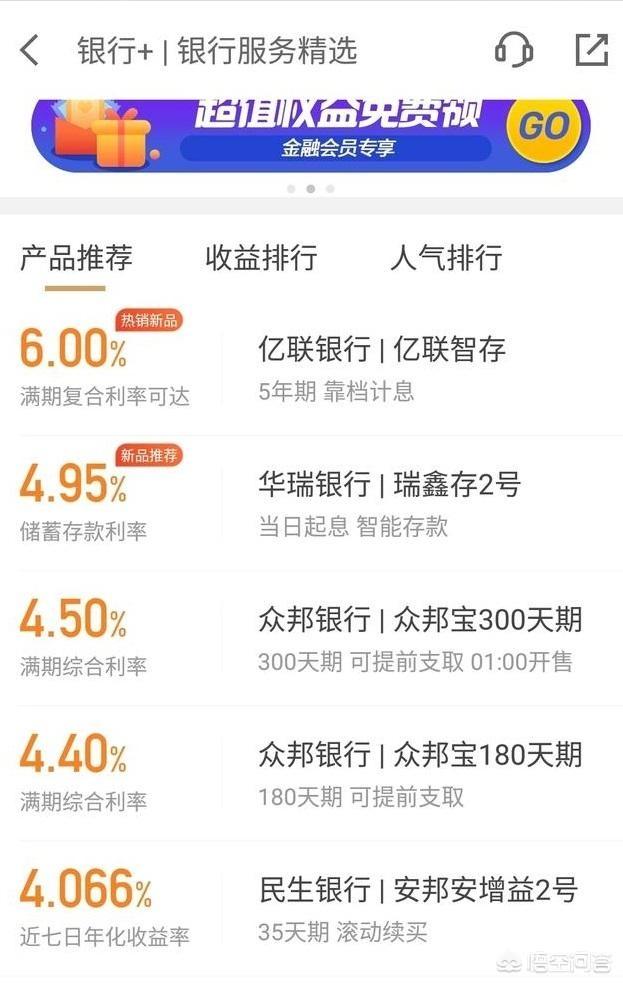
Task: Go back using the arrow icon
Action: tap(30, 50)
